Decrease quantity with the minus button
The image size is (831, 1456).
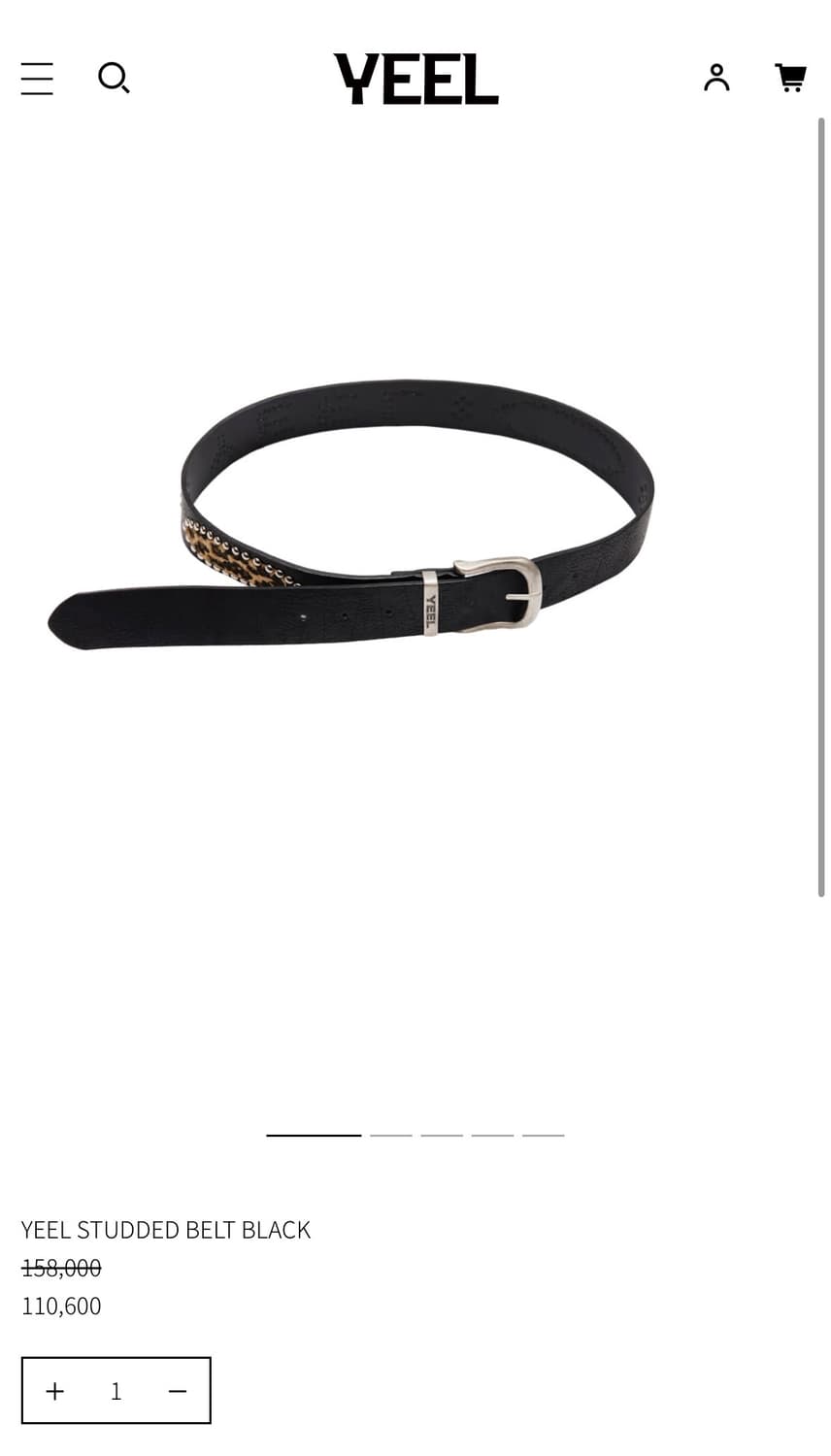coord(178,1390)
